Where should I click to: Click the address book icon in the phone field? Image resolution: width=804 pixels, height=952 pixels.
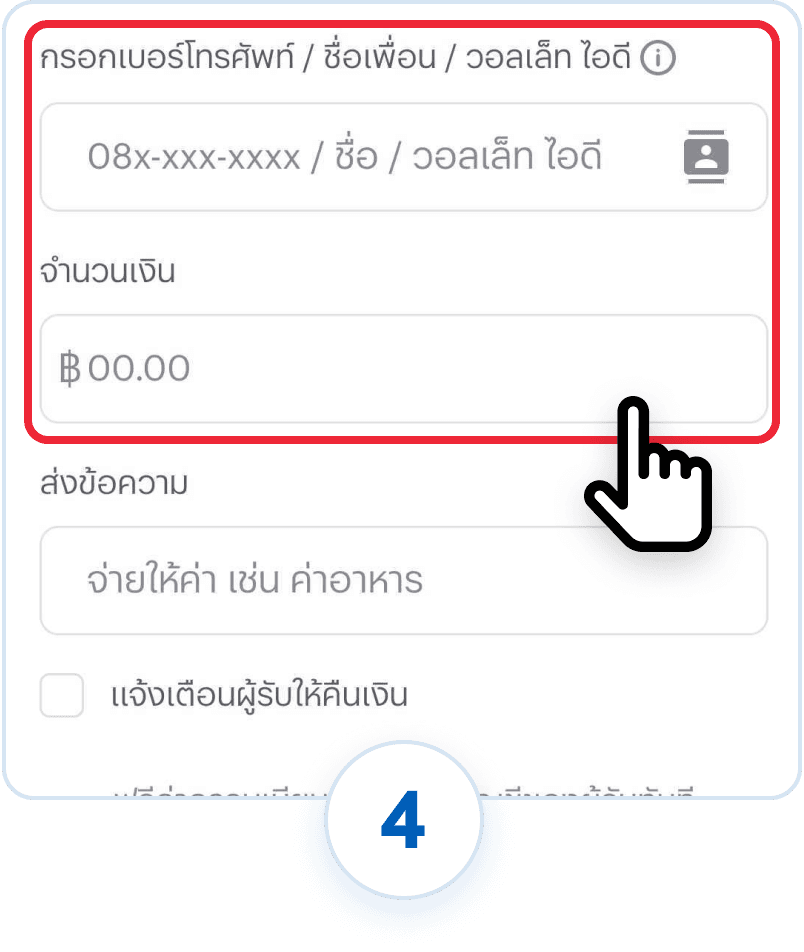coord(706,158)
